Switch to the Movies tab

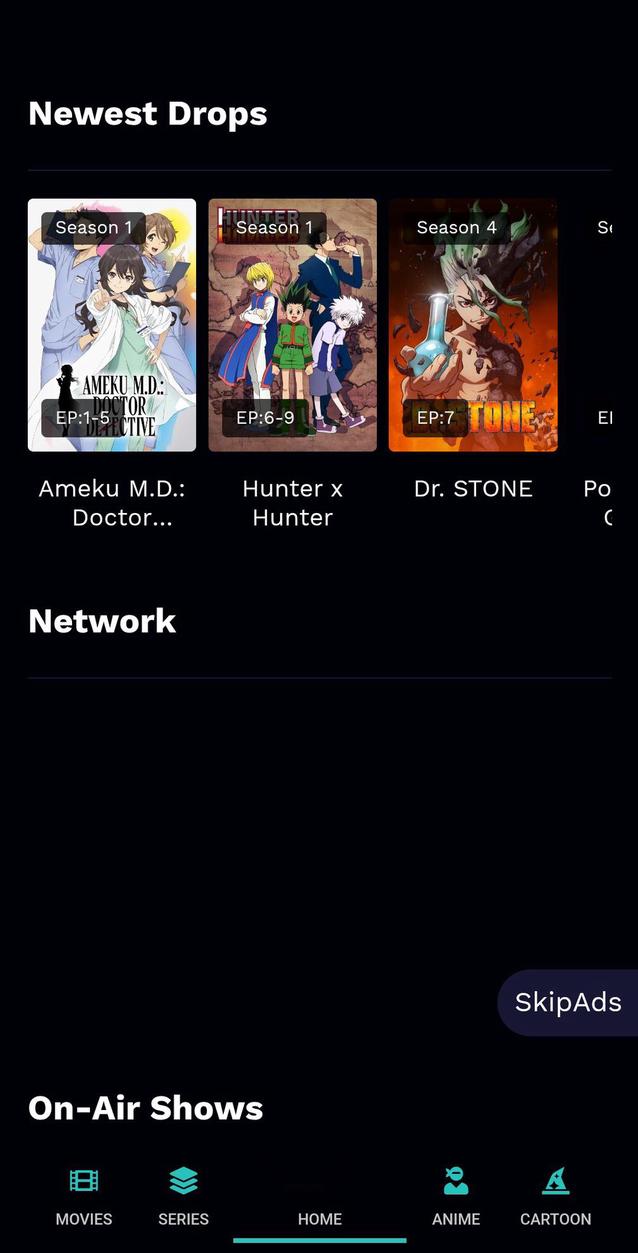click(x=84, y=1198)
